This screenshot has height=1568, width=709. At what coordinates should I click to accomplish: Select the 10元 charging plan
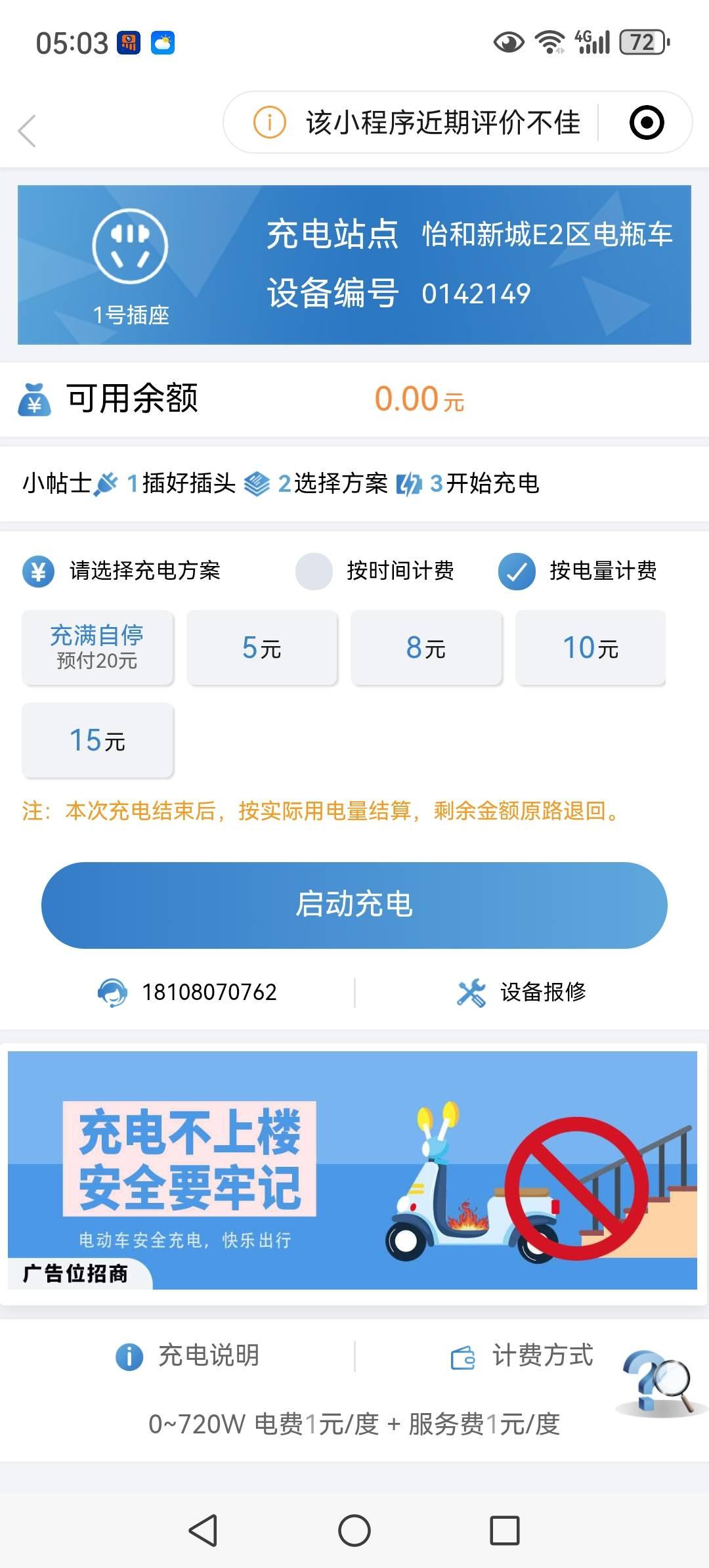pos(590,647)
